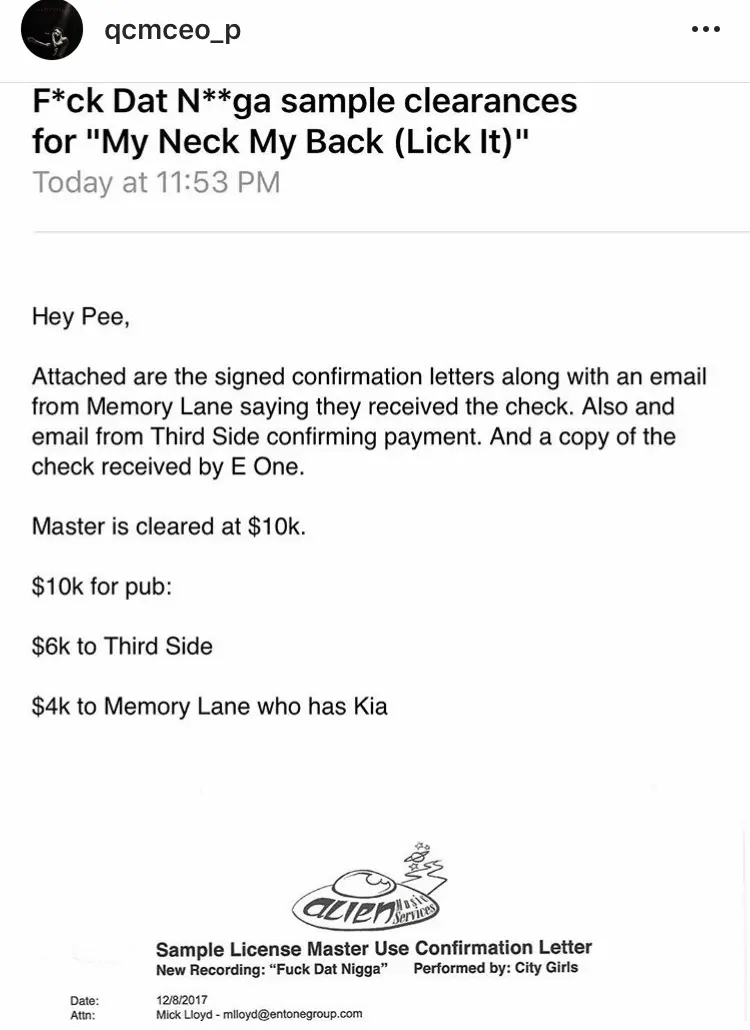Open the post's three-dot options menu

706,29
